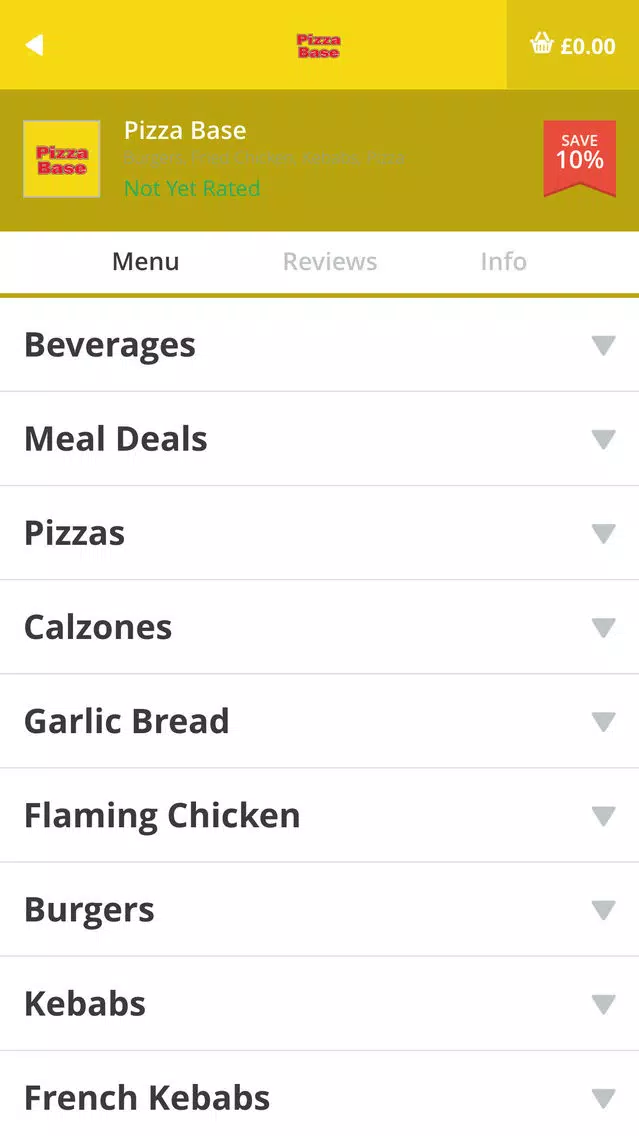The height and width of the screenshot is (1136, 639).
Task: Open the Burgers category
Action: 320,910
